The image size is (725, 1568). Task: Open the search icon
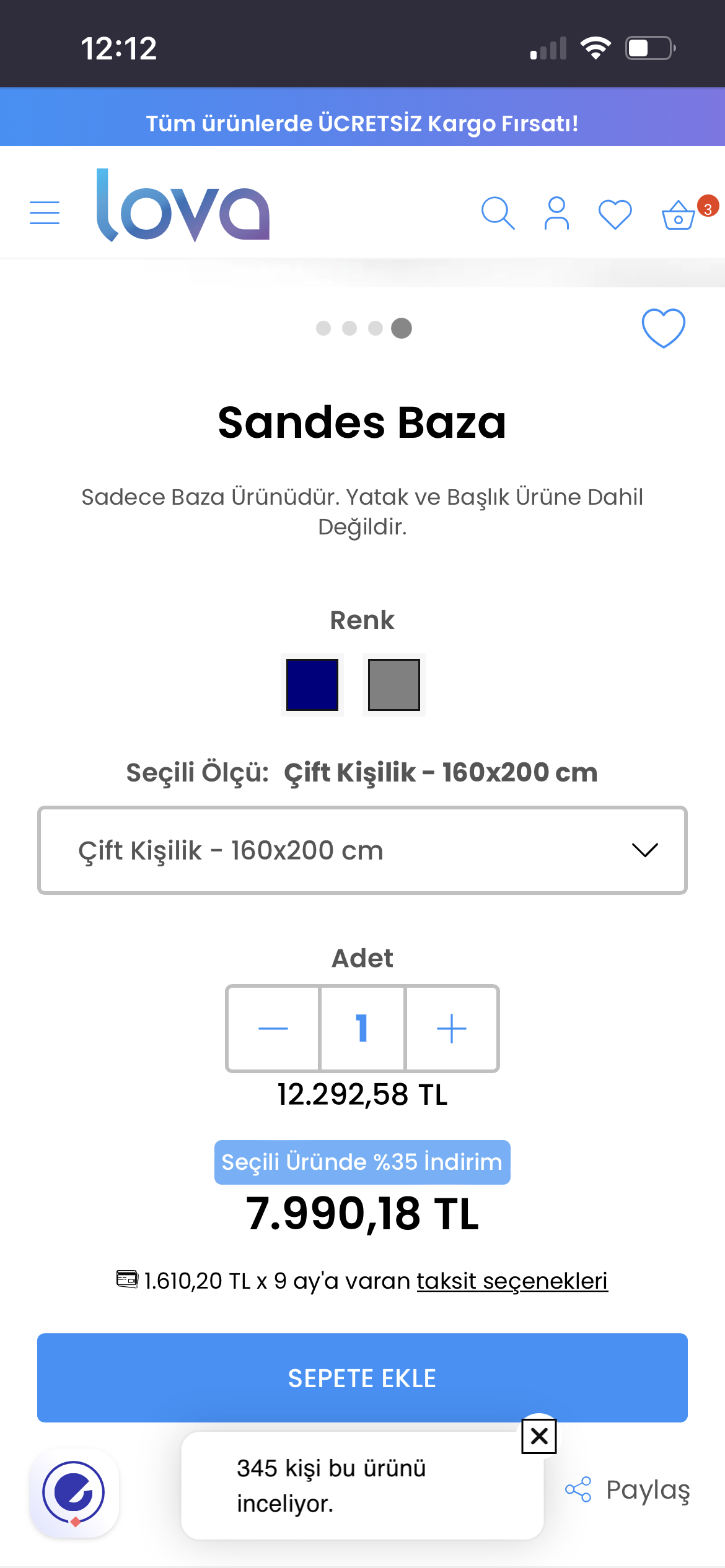pos(498,213)
